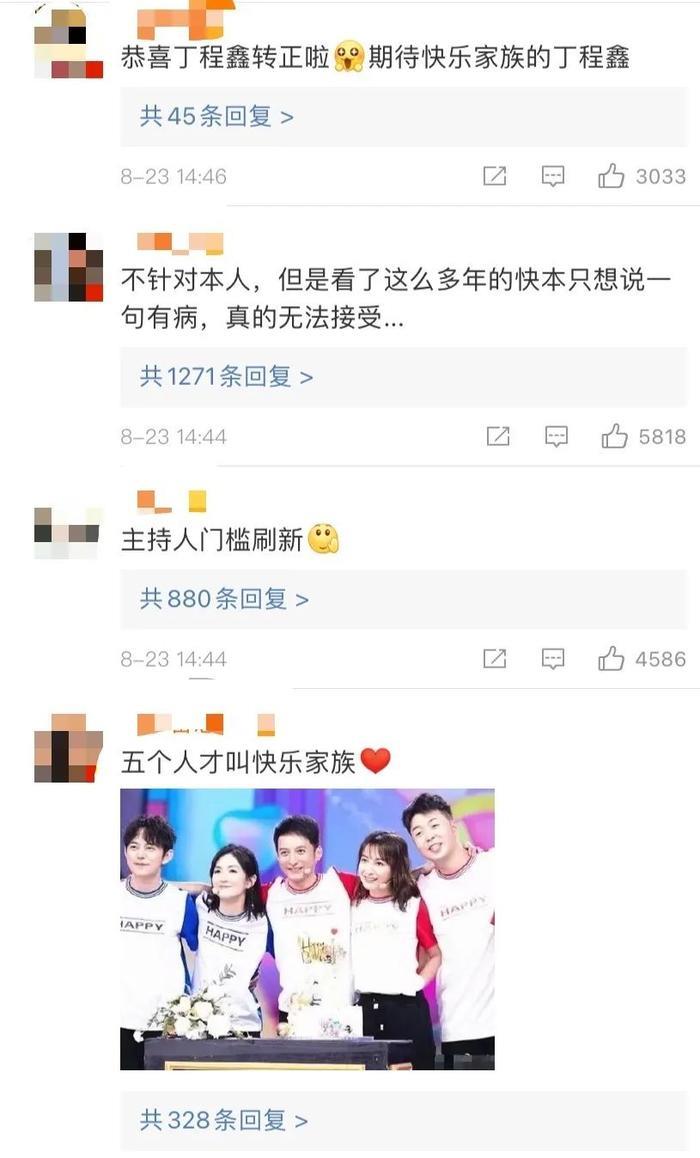Expand the 共328条回复 replies

224,1120
